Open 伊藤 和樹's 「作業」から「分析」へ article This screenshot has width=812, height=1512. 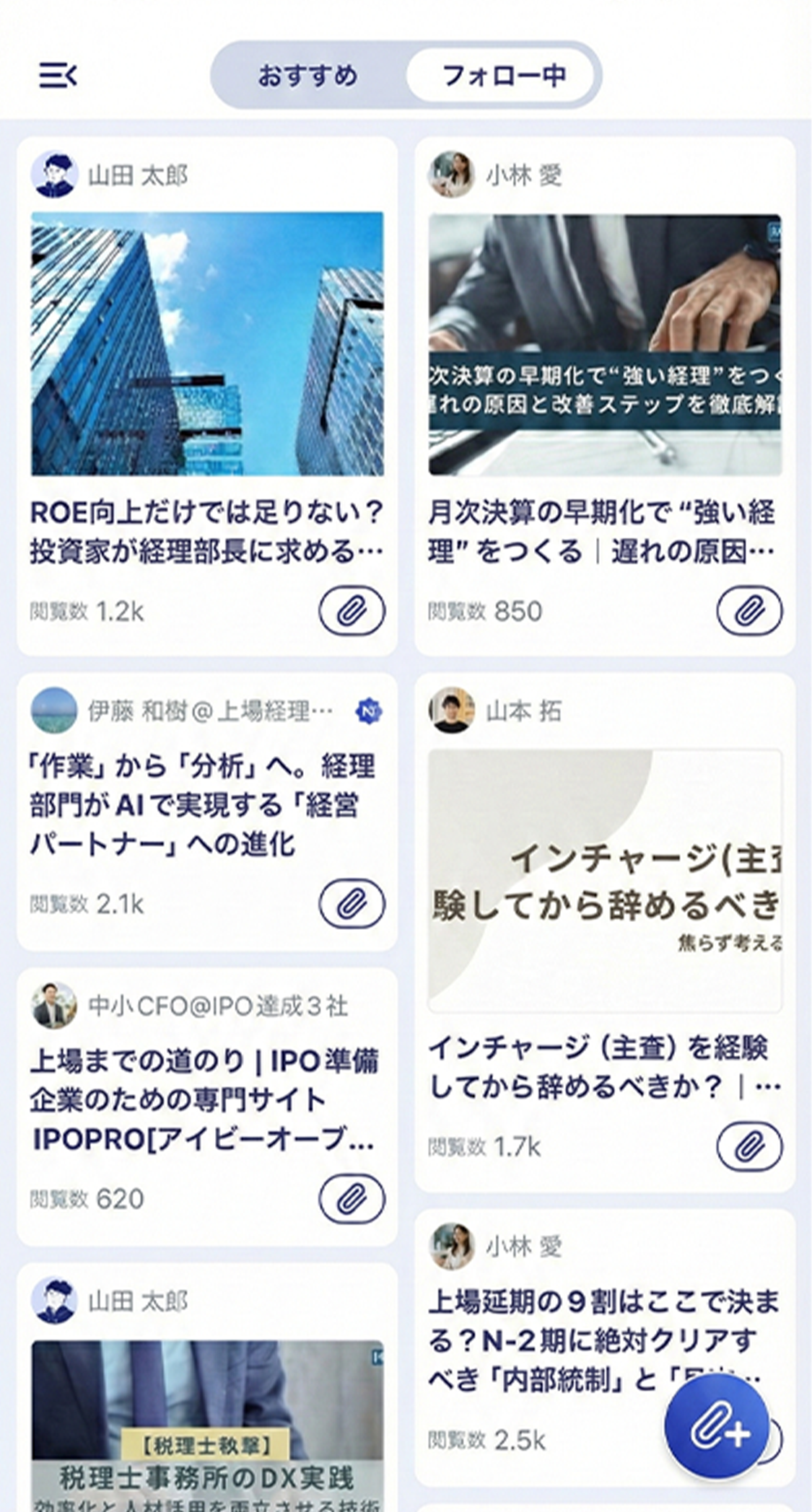202,805
